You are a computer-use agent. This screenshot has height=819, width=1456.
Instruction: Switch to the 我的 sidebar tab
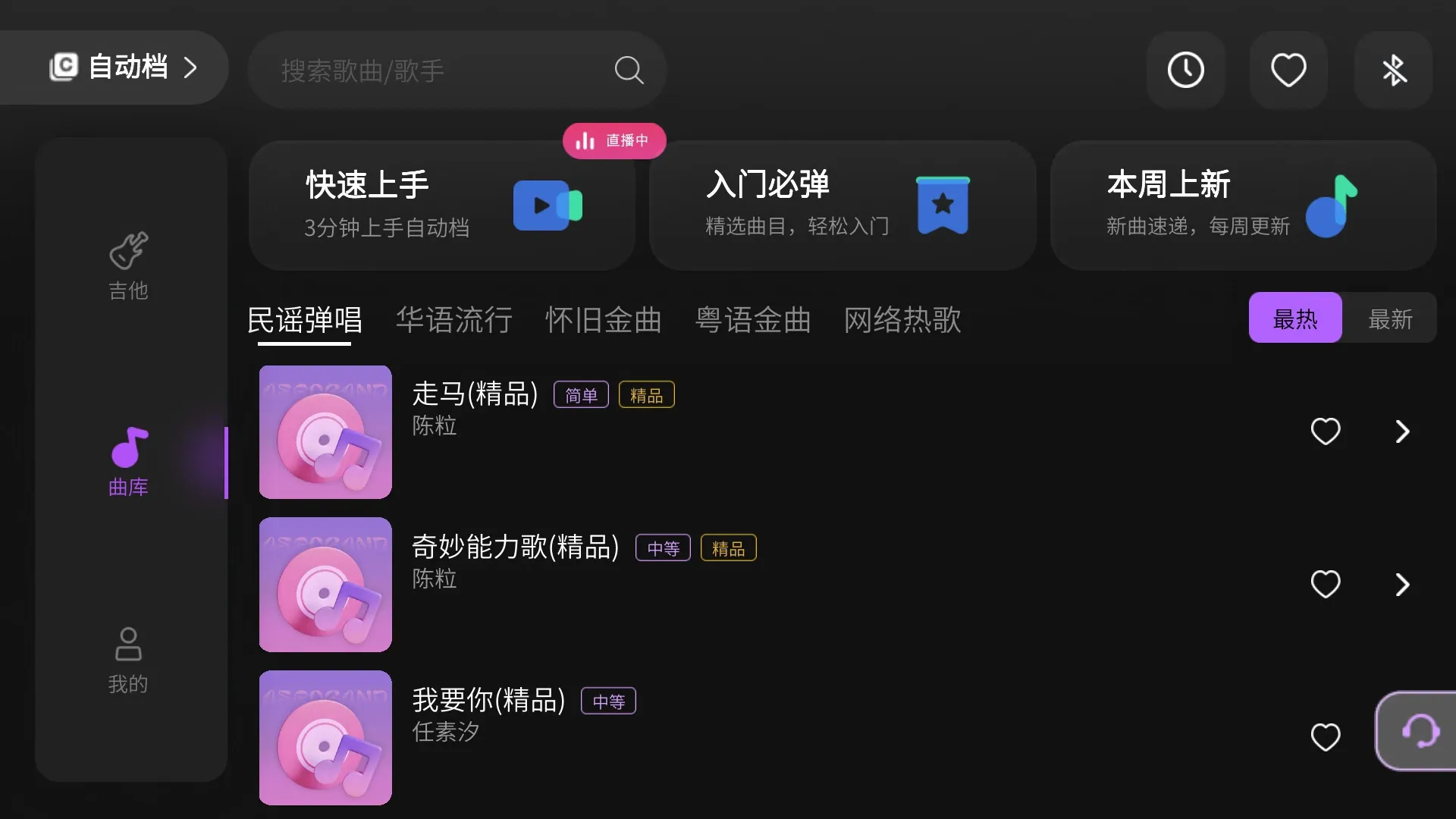[128, 661]
